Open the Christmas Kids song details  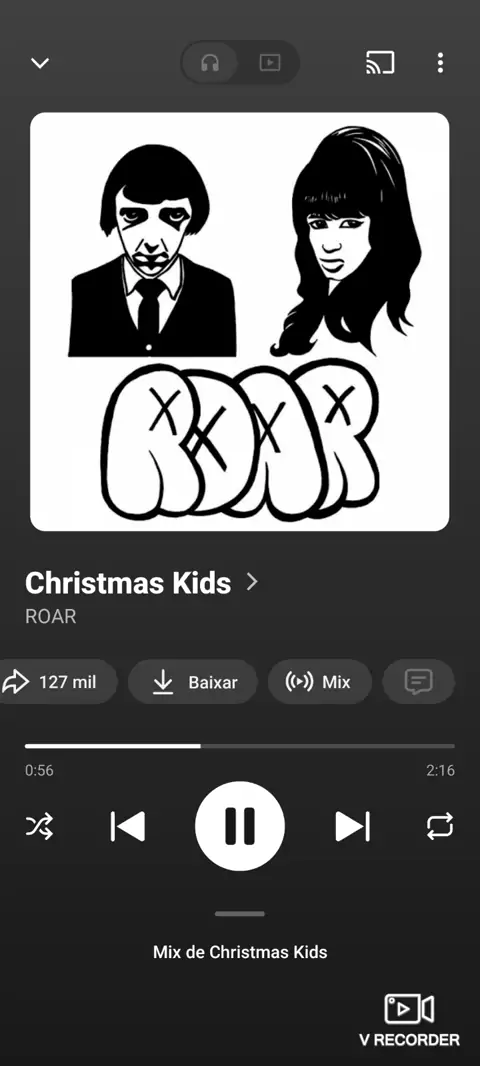[x=141, y=583]
